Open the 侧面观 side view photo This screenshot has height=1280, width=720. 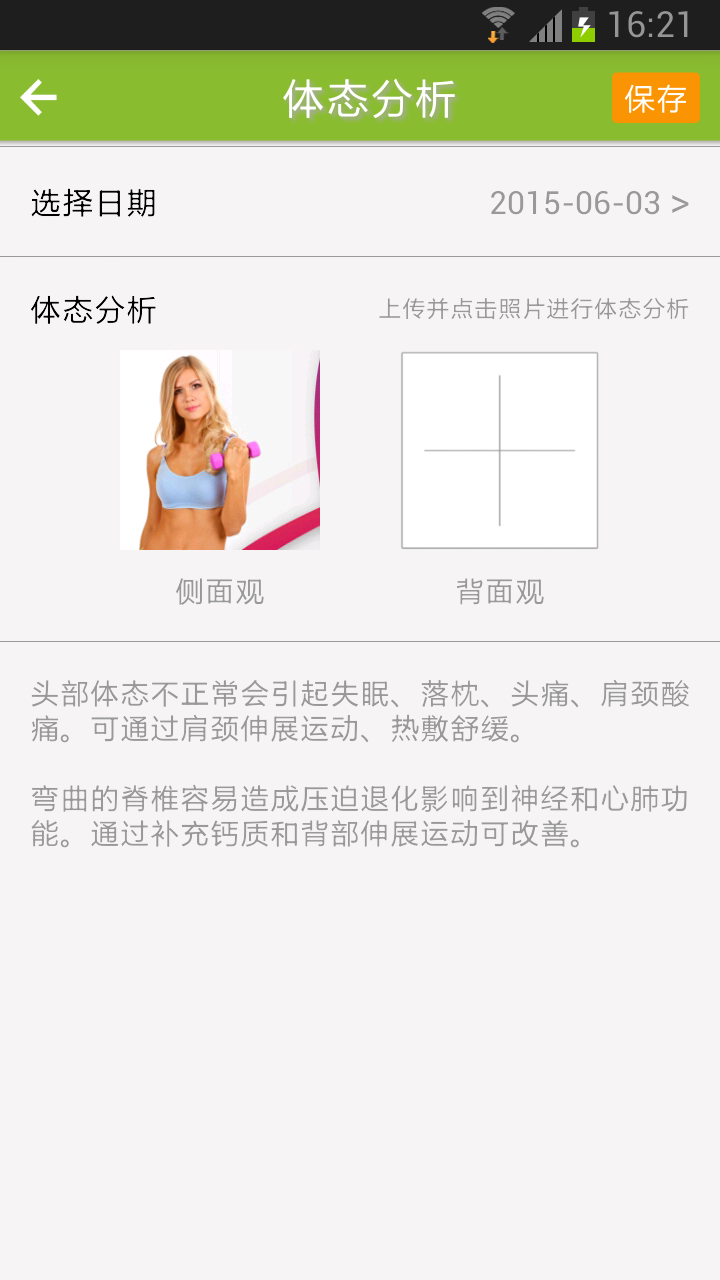tap(220, 450)
